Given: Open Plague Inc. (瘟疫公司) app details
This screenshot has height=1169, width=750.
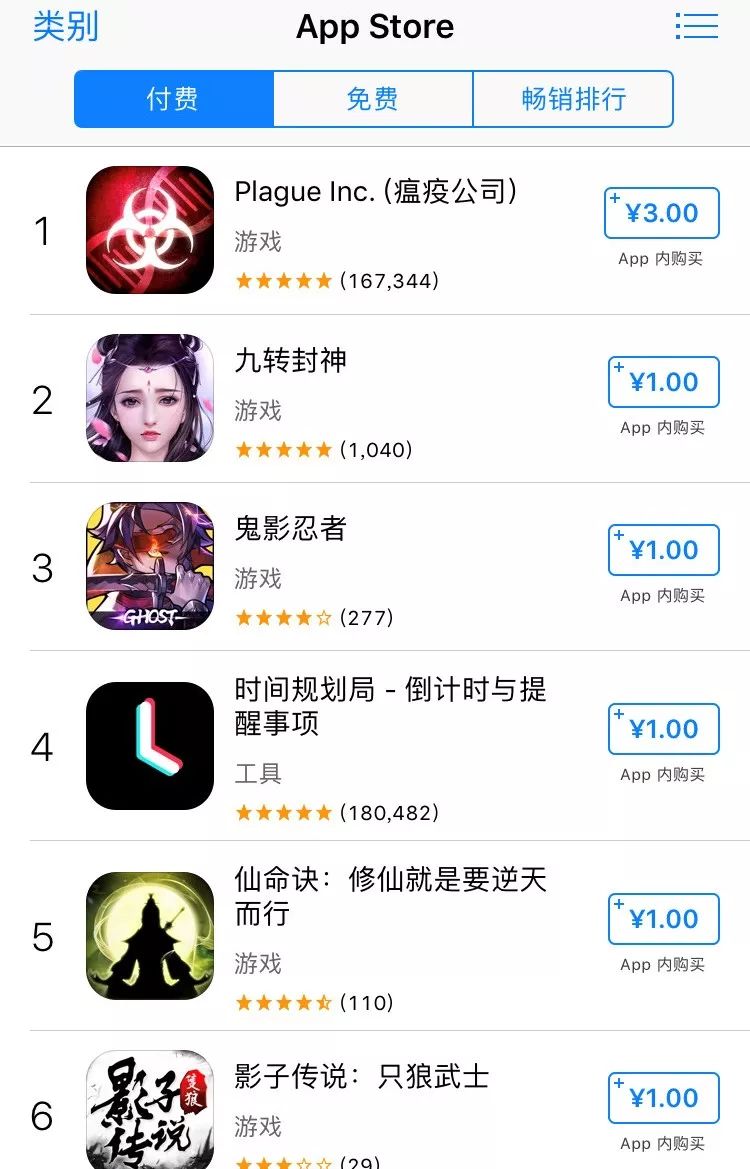Looking at the screenshot, I should tap(375, 191).
